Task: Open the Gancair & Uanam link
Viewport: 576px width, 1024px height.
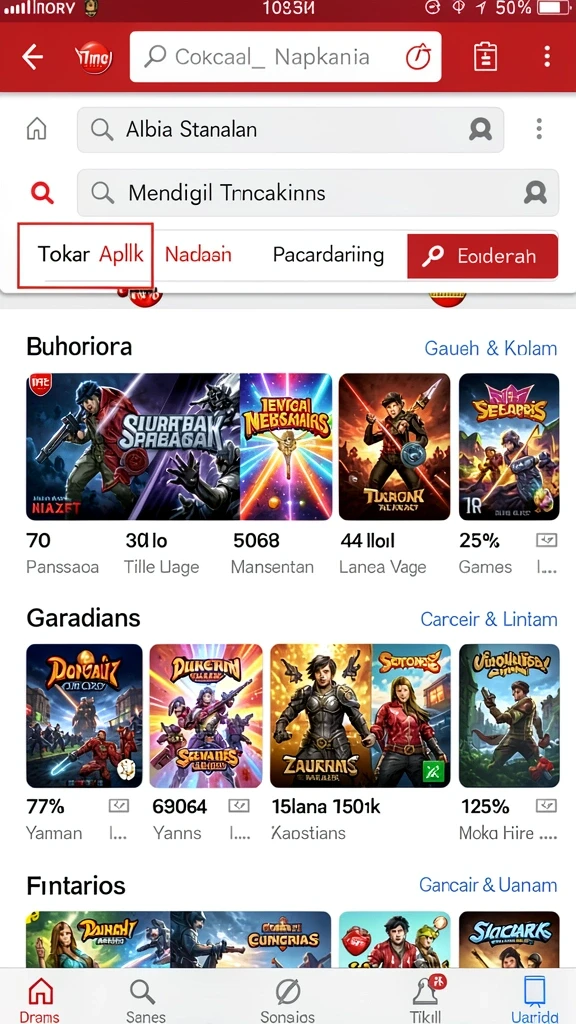Action: tap(488, 885)
